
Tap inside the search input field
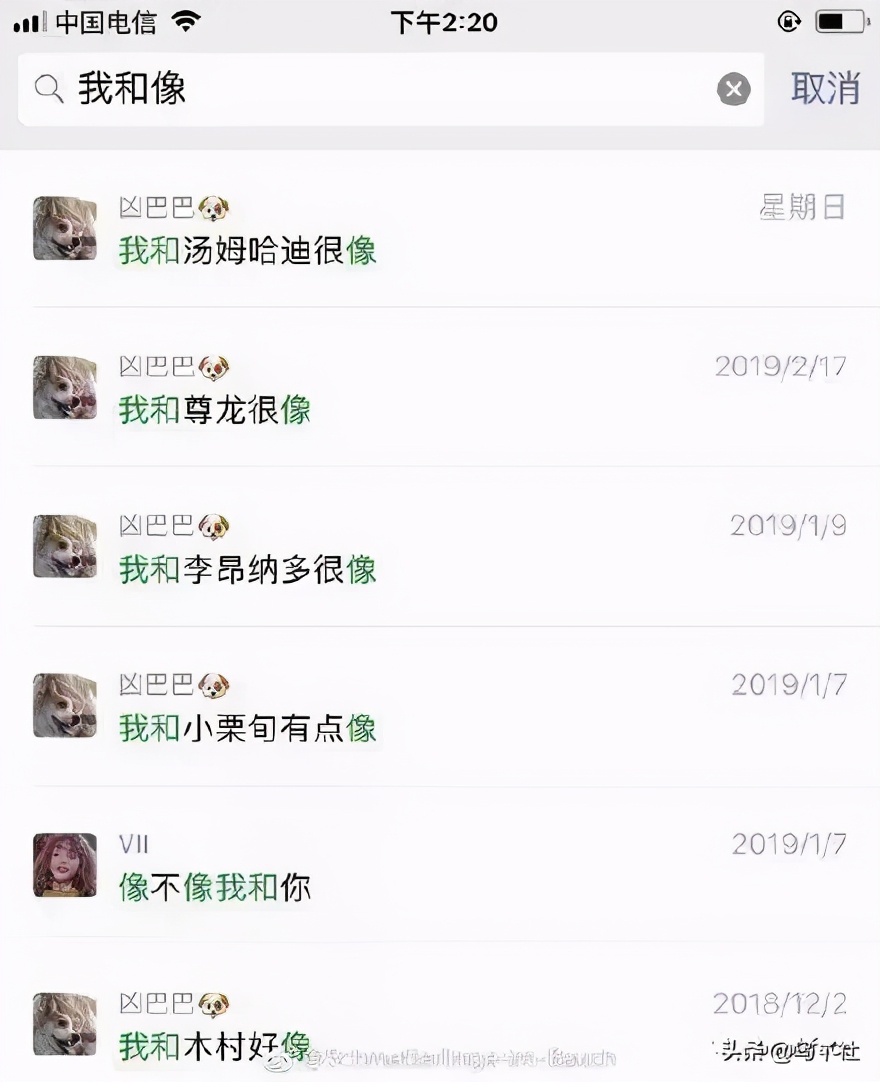coord(300,89)
